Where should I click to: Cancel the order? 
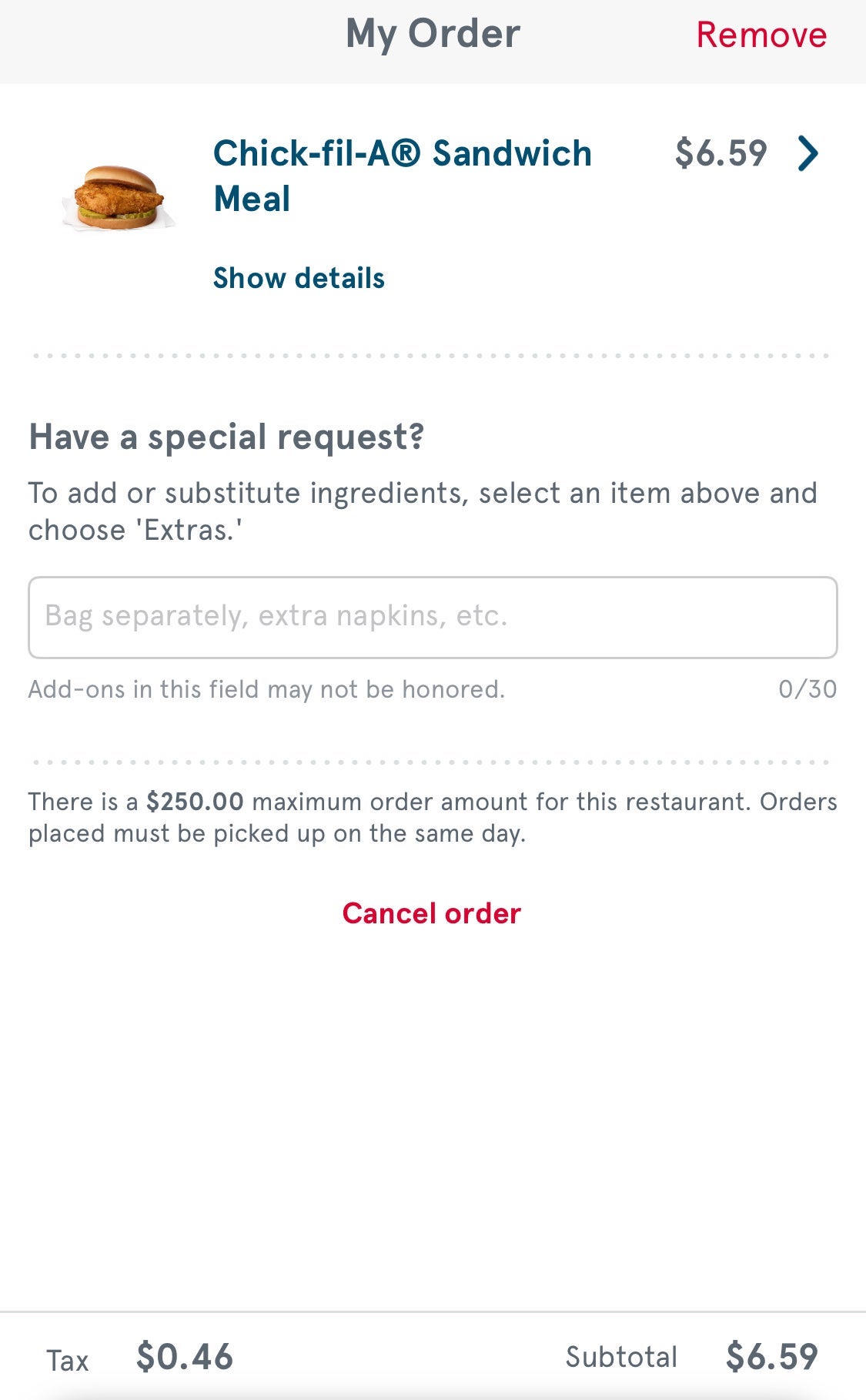pos(432,913)
